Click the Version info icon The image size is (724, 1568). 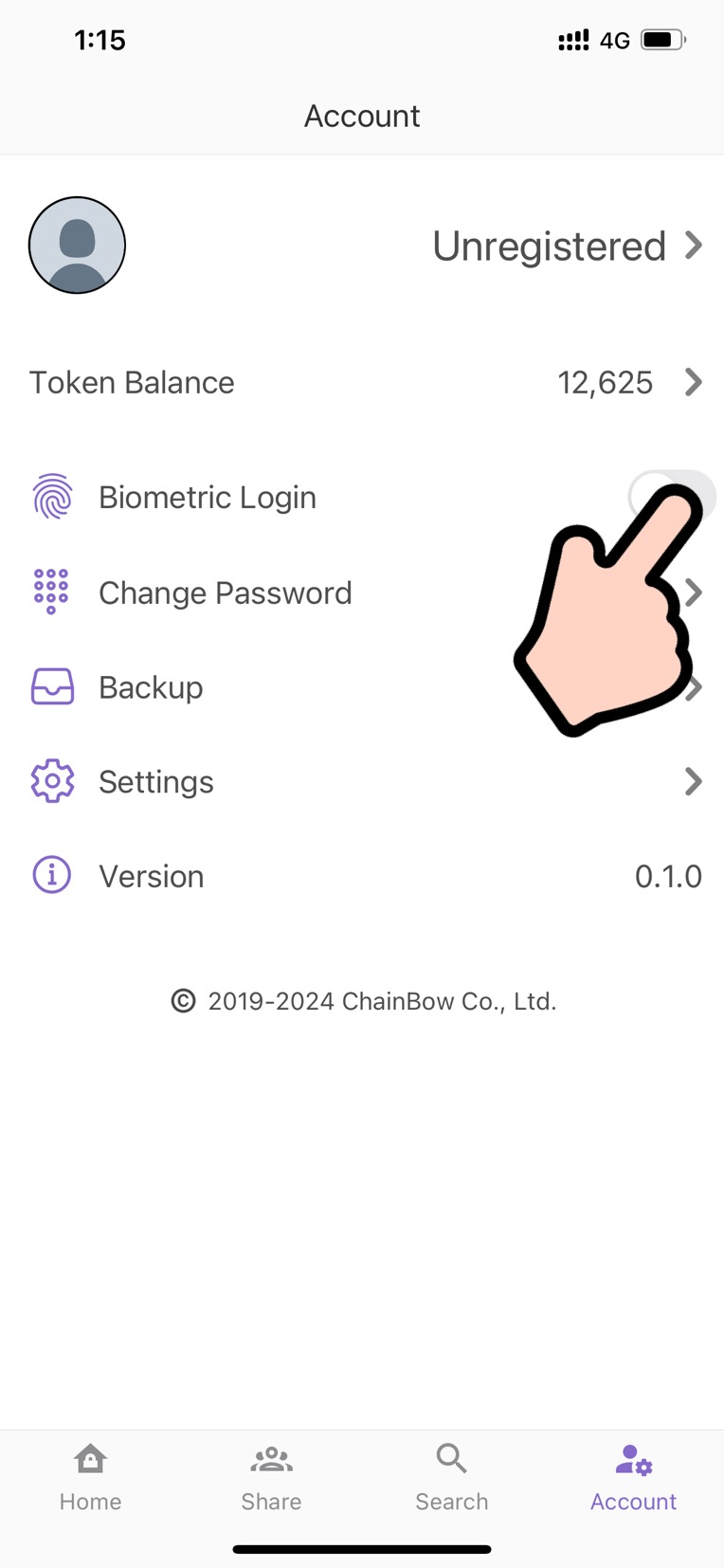point(52,875)
